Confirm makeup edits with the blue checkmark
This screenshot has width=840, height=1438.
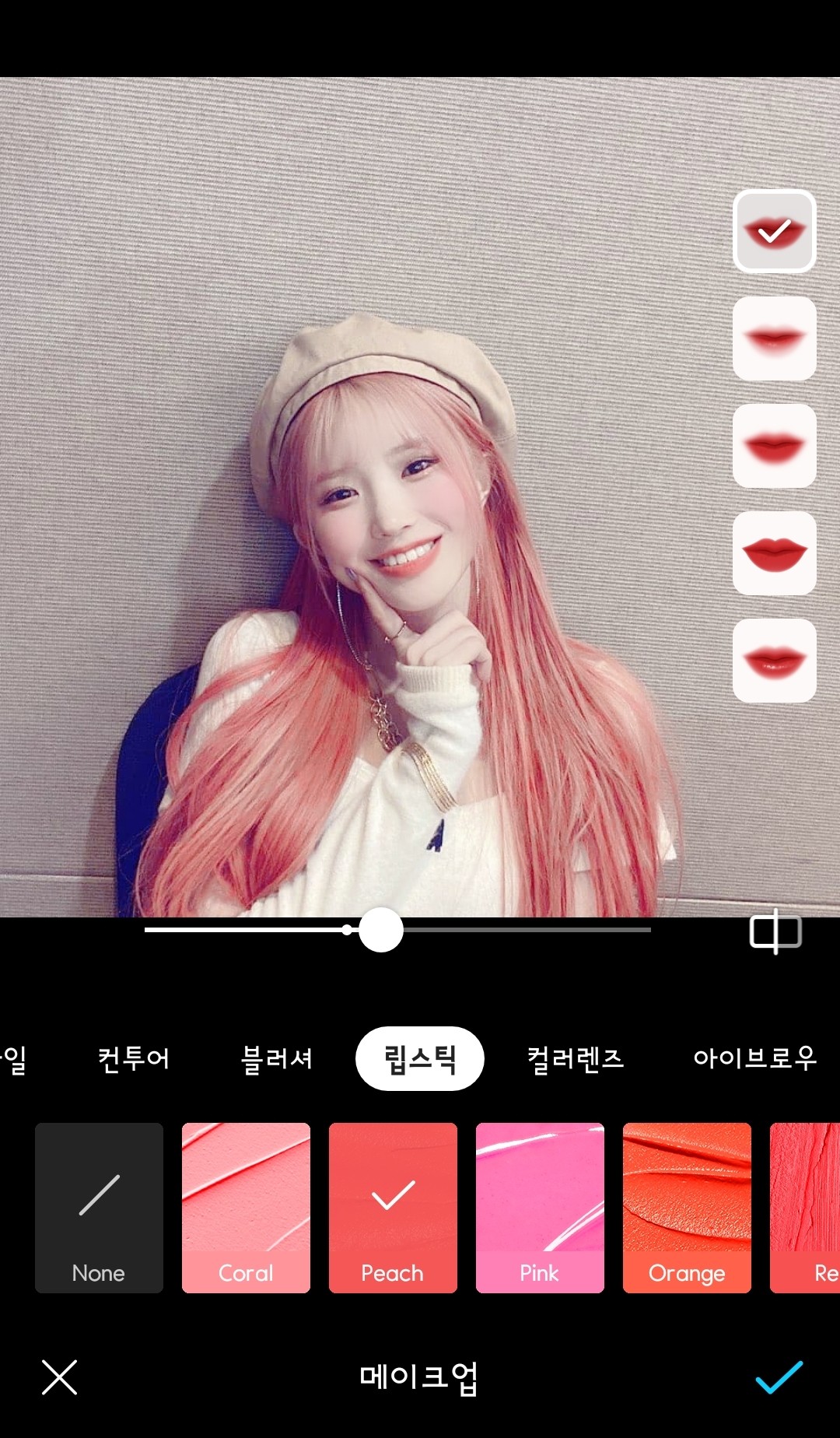[779, 1377]
